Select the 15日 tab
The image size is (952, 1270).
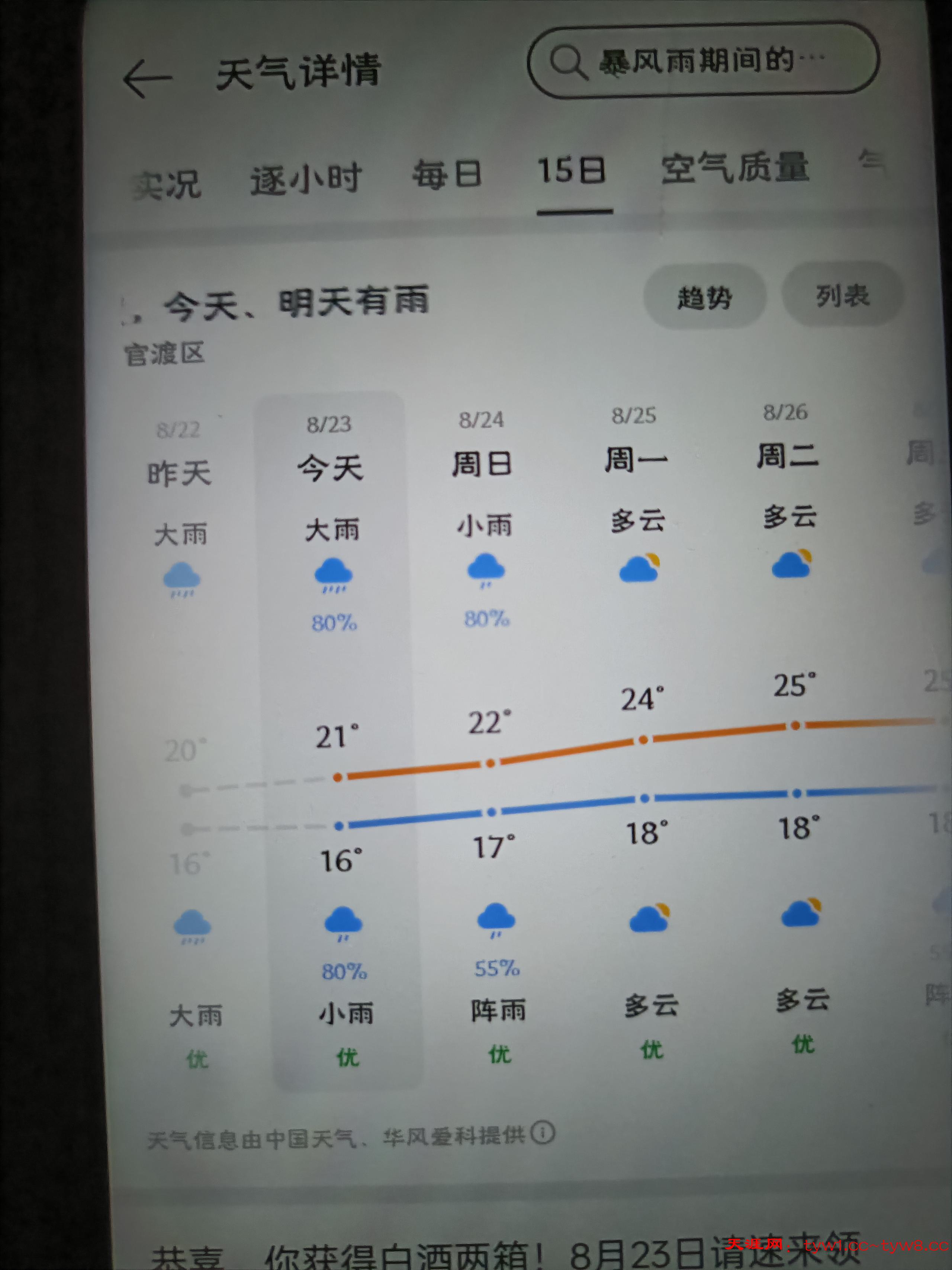pyautogui.click(x=572, y=170)
